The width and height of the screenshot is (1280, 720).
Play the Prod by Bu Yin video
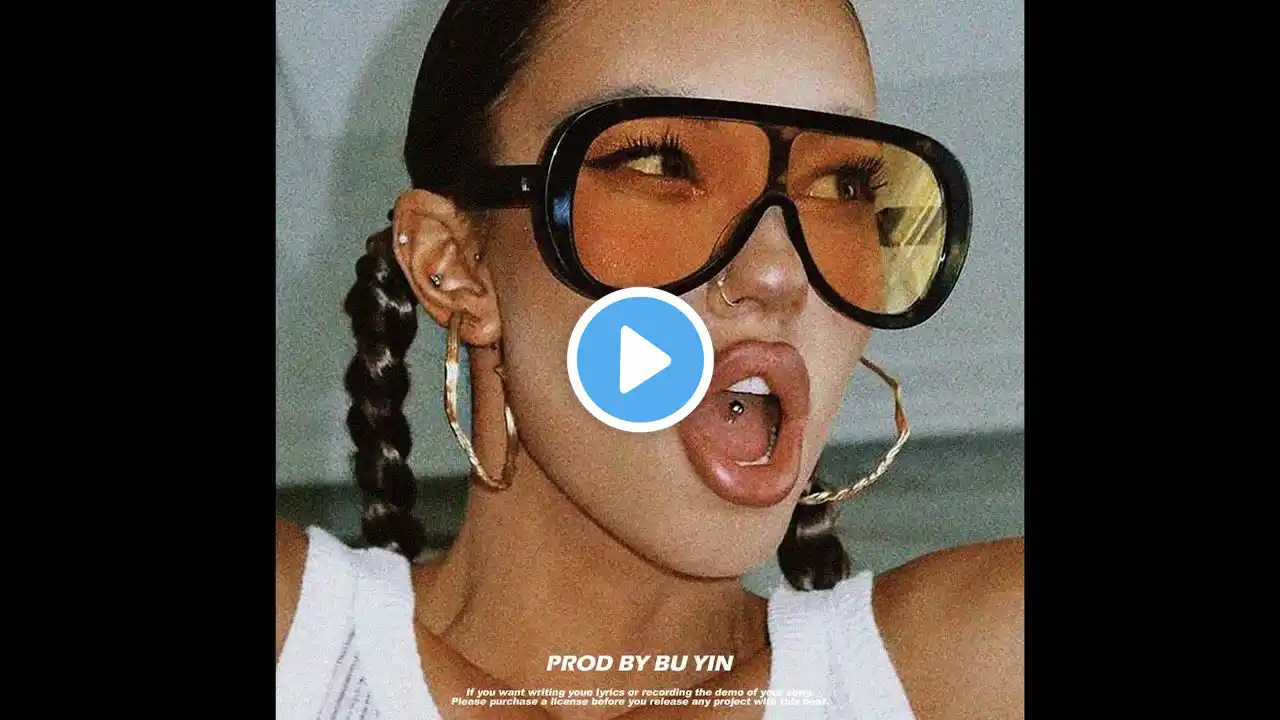point(640,360)
